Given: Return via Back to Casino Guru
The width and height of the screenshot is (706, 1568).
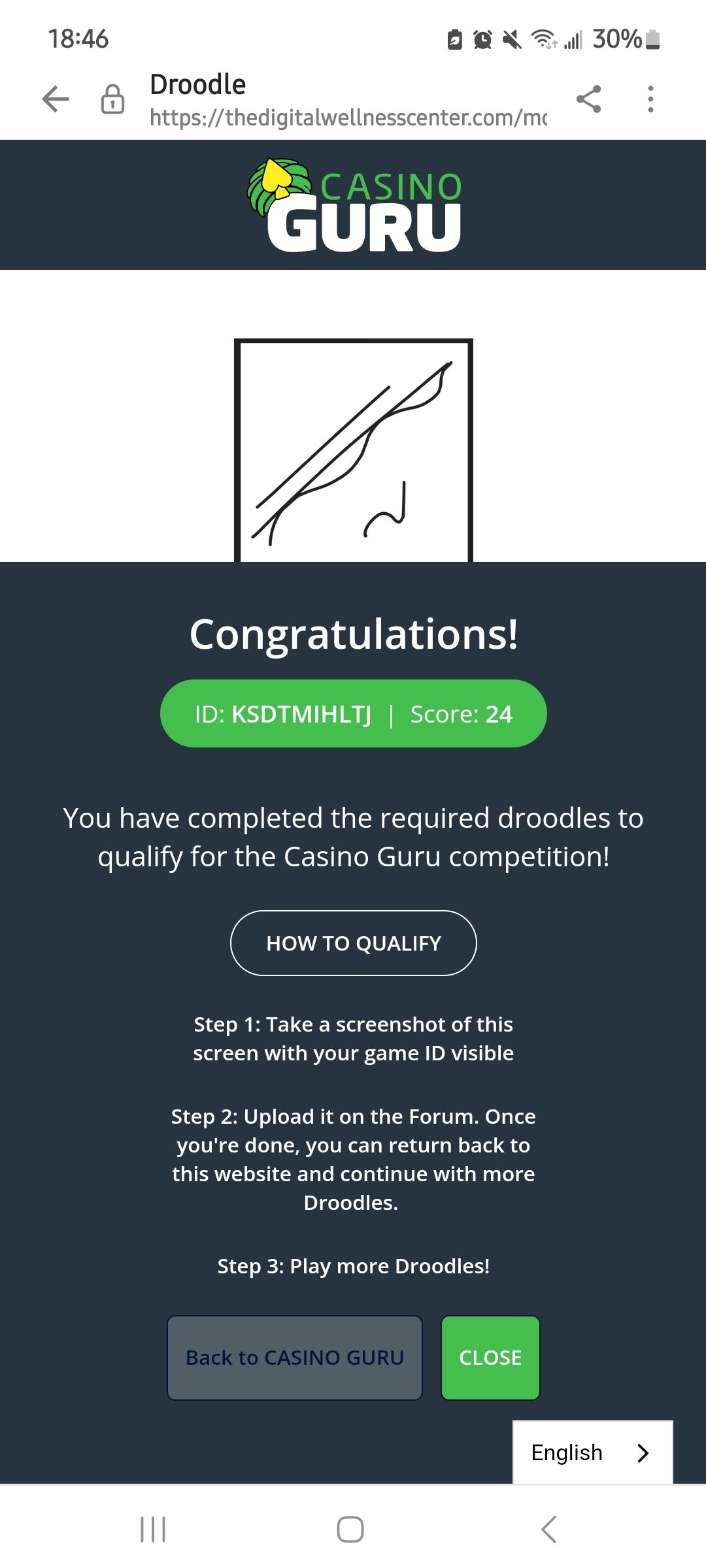Looking at the screenshot, I should pyautogui.click(x=294, y=1358).
